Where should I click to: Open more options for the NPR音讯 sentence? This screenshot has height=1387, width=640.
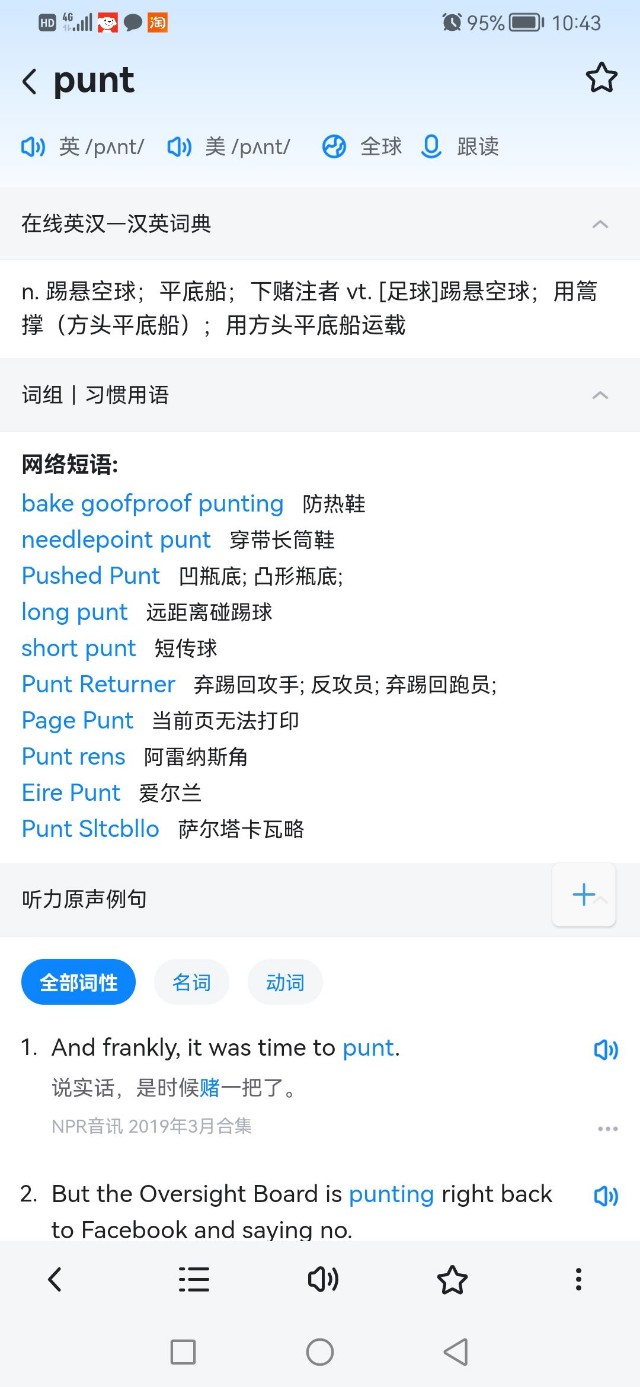point(608,1129)
